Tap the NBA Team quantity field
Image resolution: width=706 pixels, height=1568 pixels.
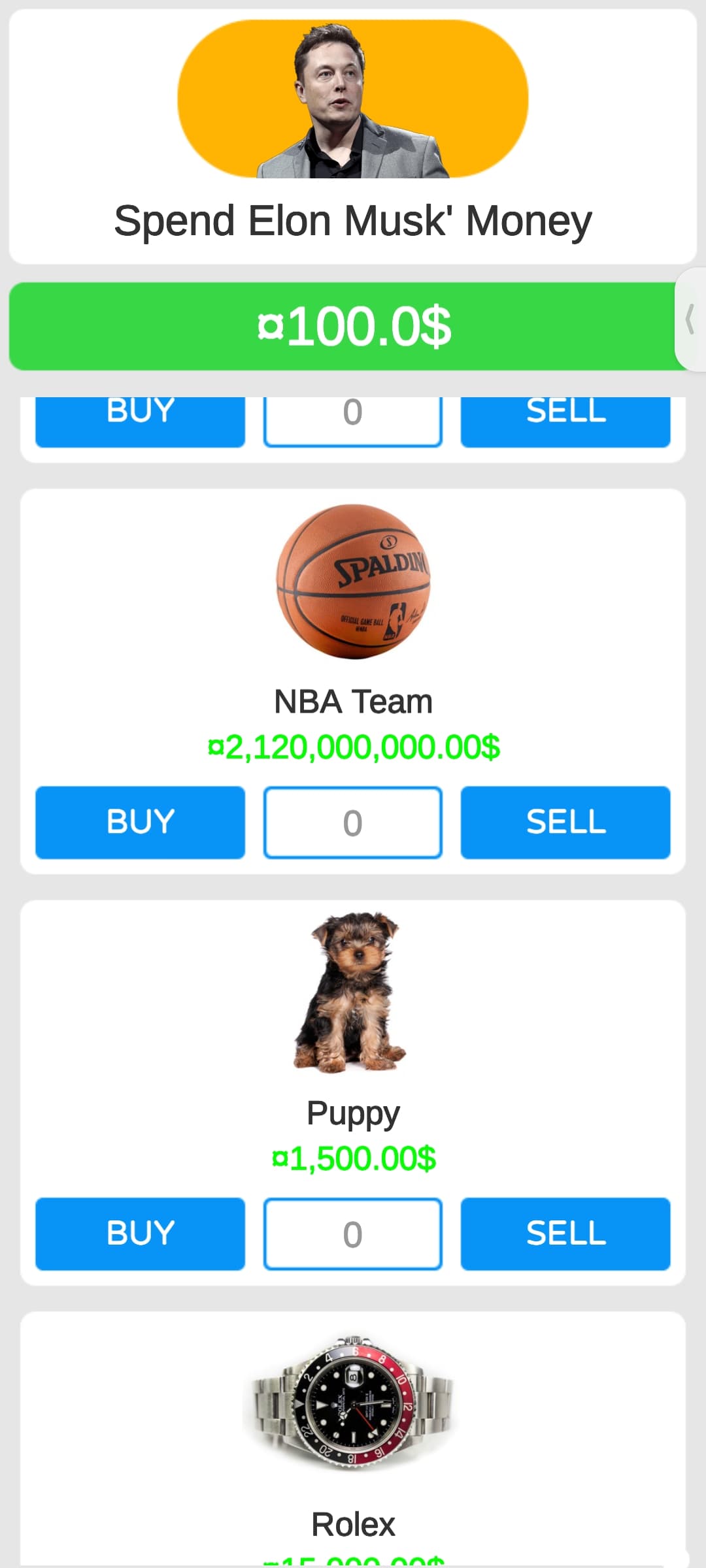point(353,822)
